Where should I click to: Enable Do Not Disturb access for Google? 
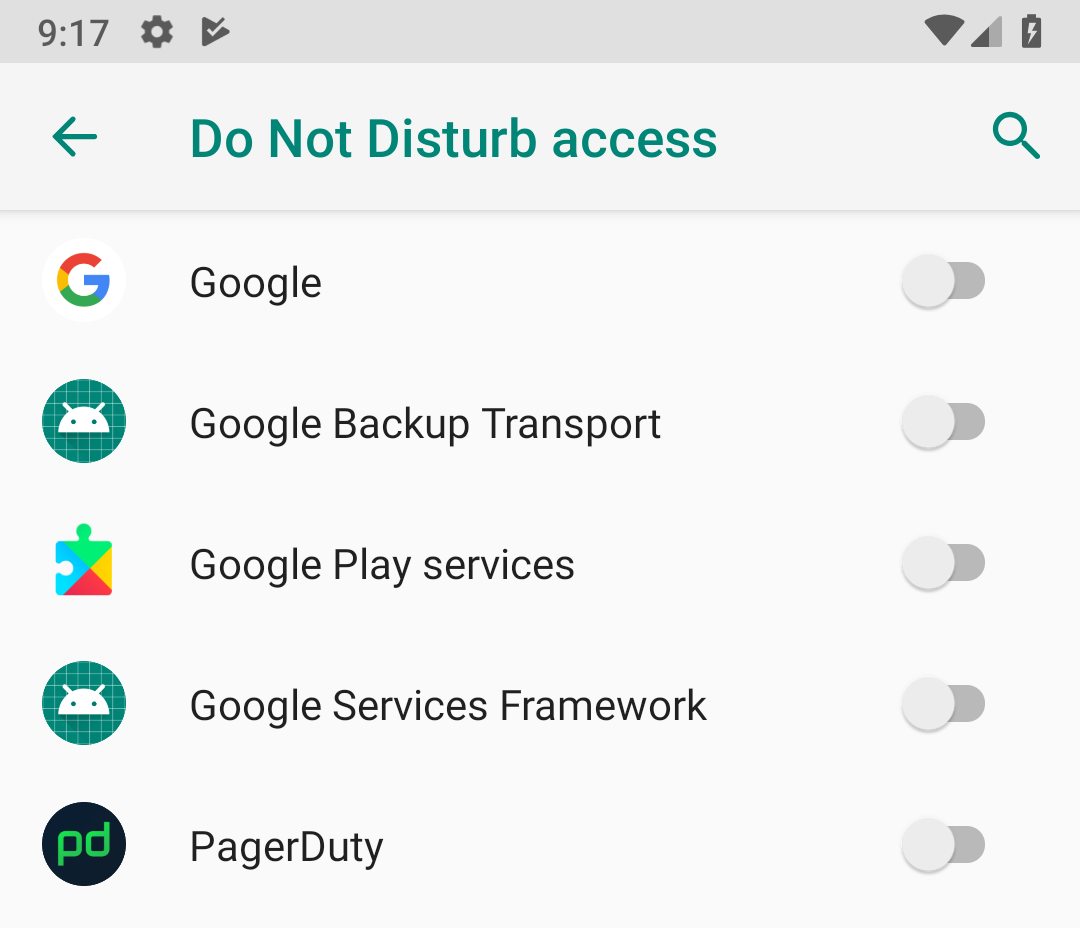943,282
